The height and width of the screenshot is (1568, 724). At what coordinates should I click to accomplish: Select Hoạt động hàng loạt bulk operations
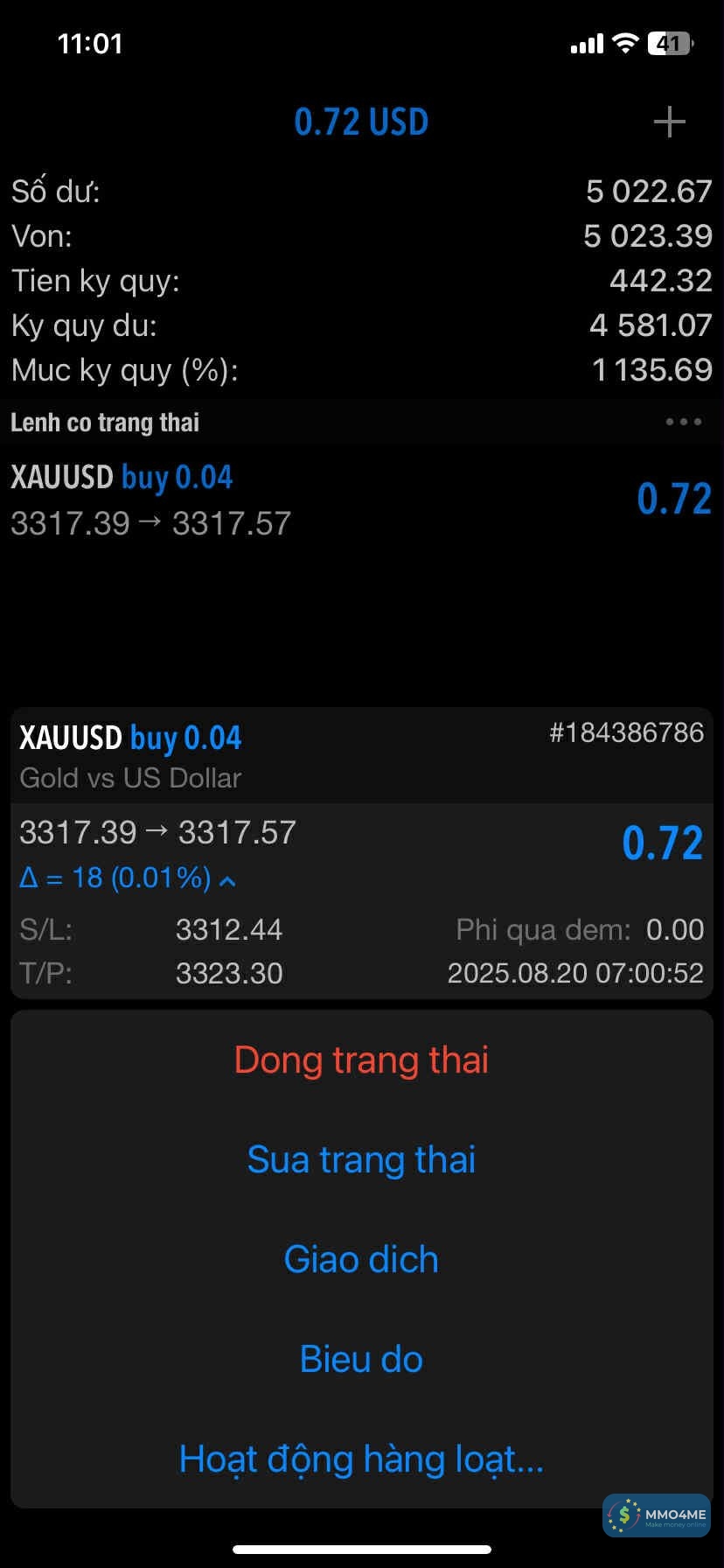[361, 1459]
